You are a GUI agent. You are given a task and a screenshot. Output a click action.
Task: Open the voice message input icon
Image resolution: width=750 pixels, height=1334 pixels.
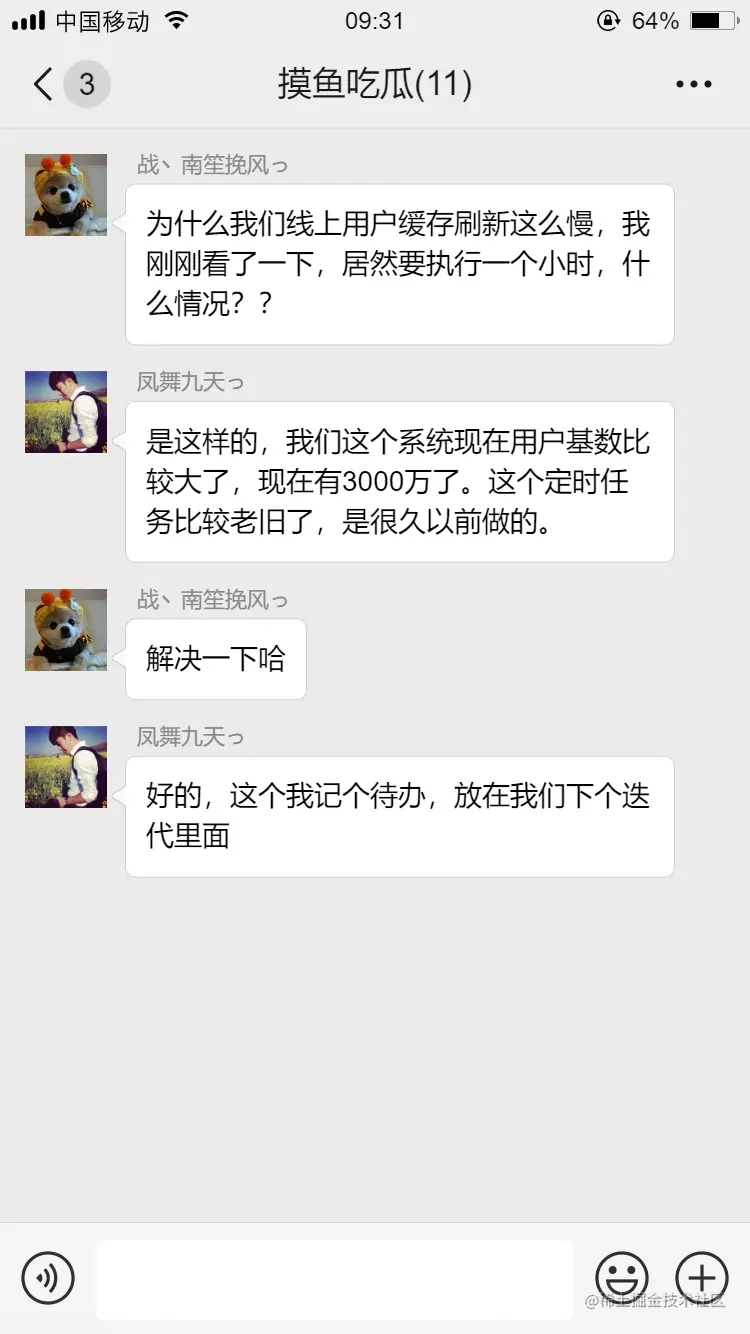(48, 1278)
